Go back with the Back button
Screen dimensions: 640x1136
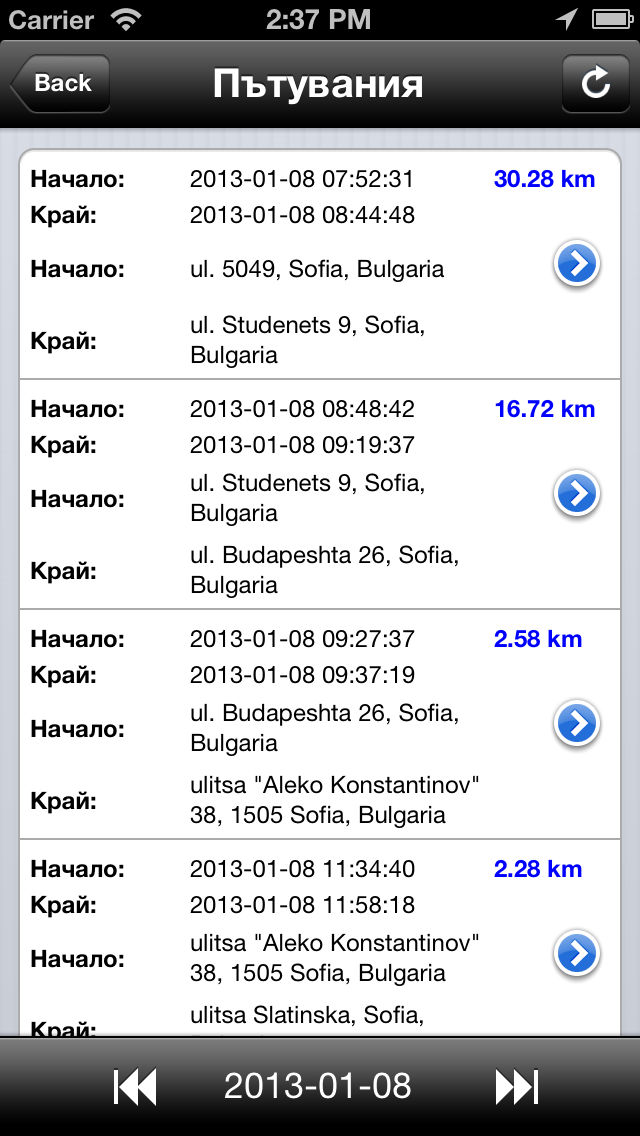[x=60, y=83]
